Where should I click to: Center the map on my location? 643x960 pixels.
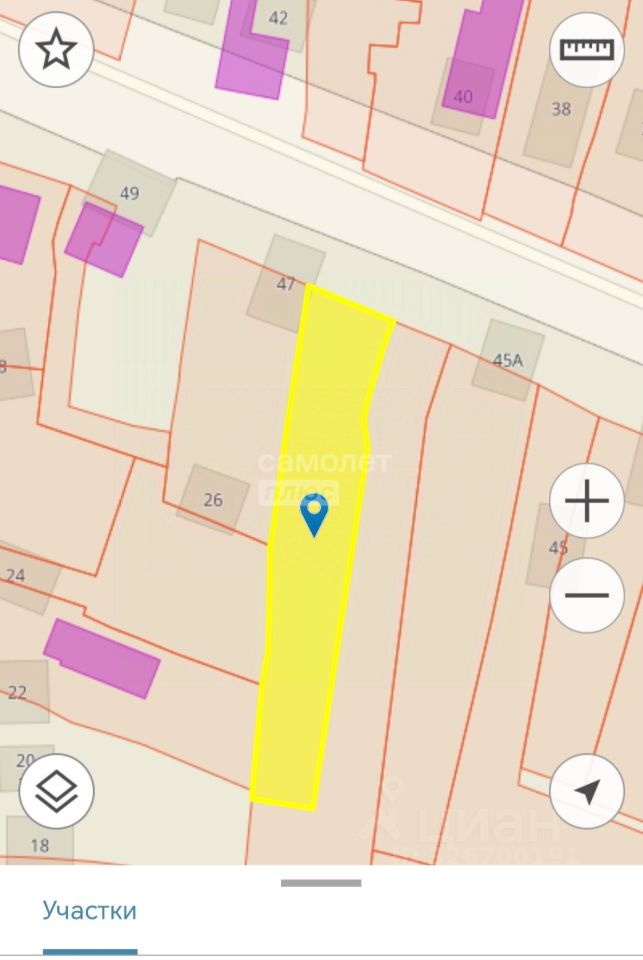point(587,791)
